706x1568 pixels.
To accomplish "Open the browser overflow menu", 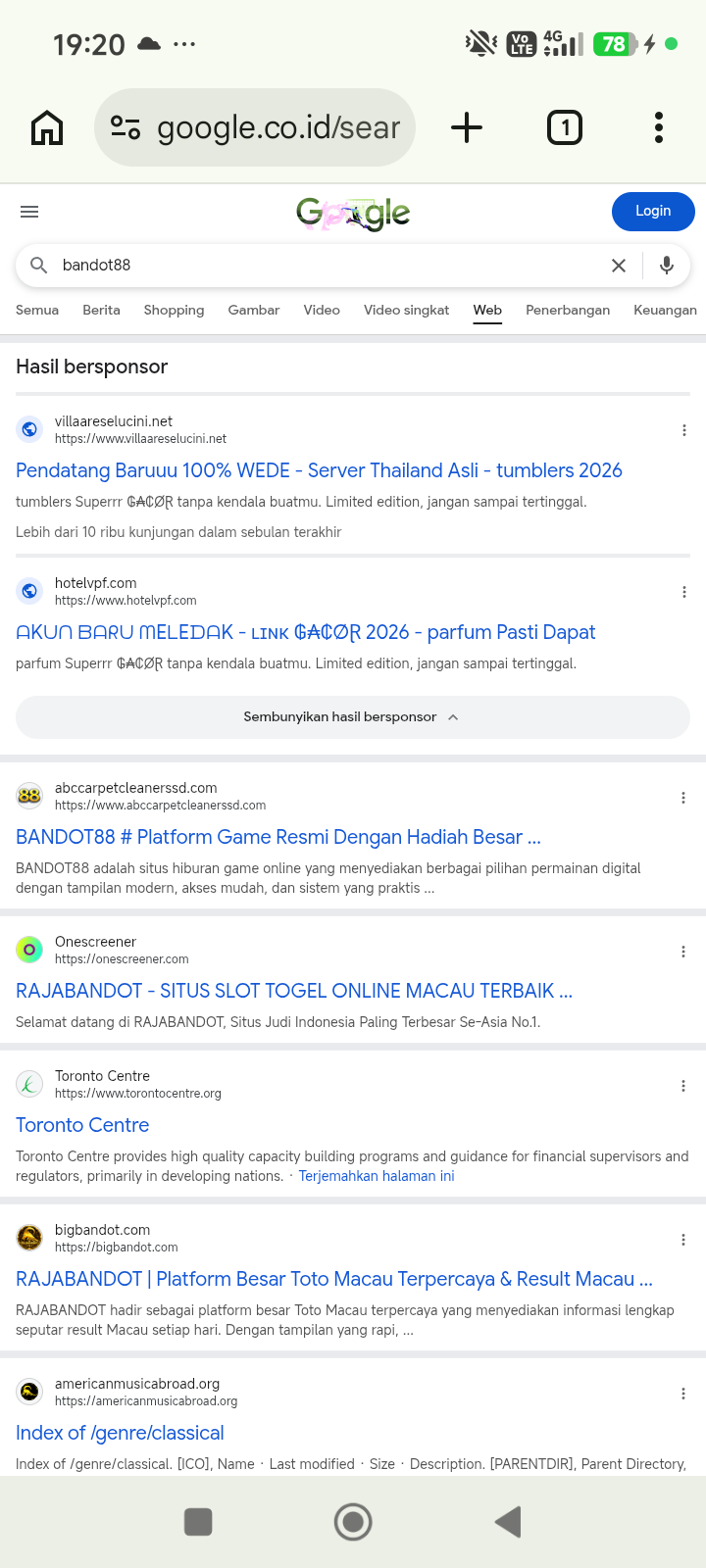I will click(659, 127).
